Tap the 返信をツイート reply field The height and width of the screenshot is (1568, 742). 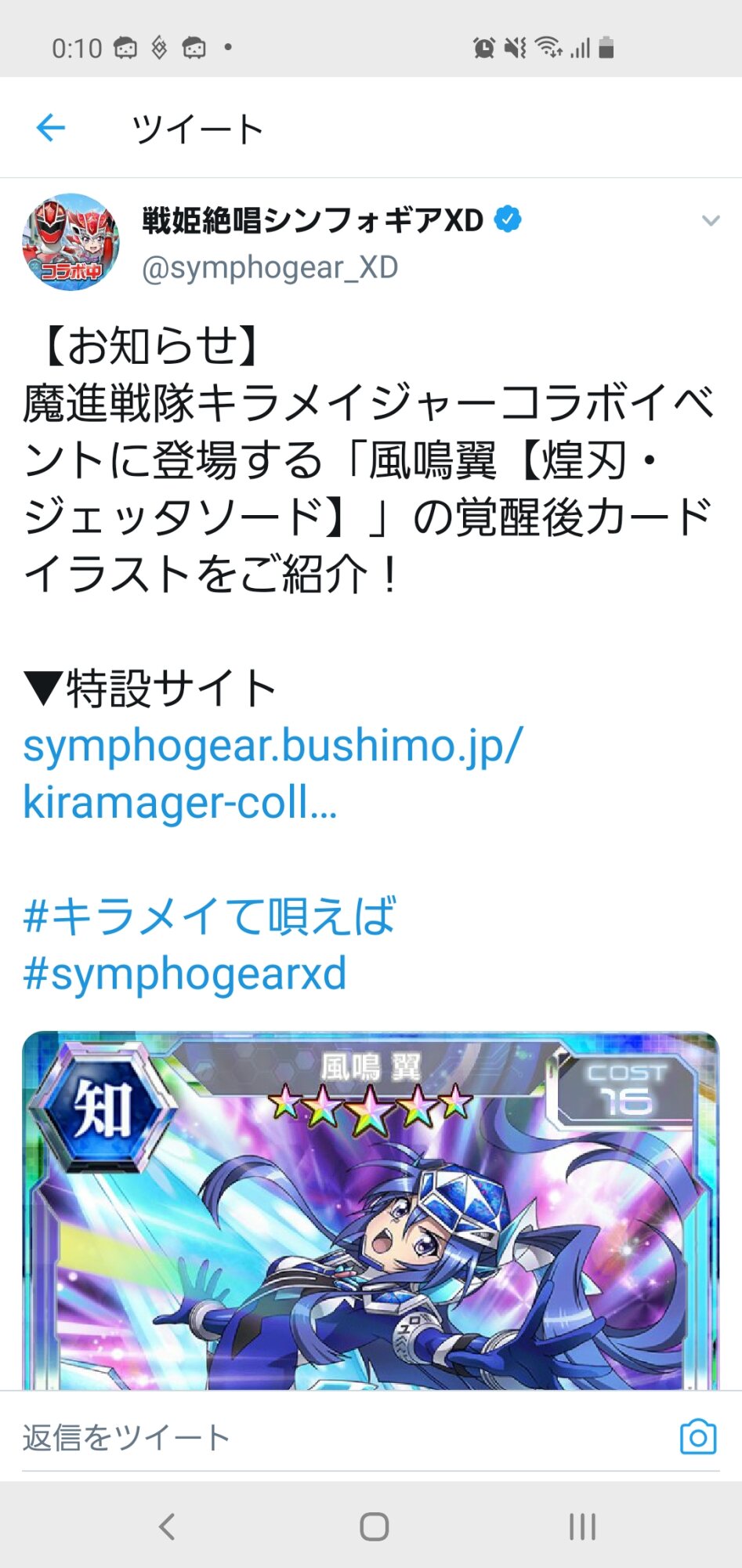point(313,1437)
